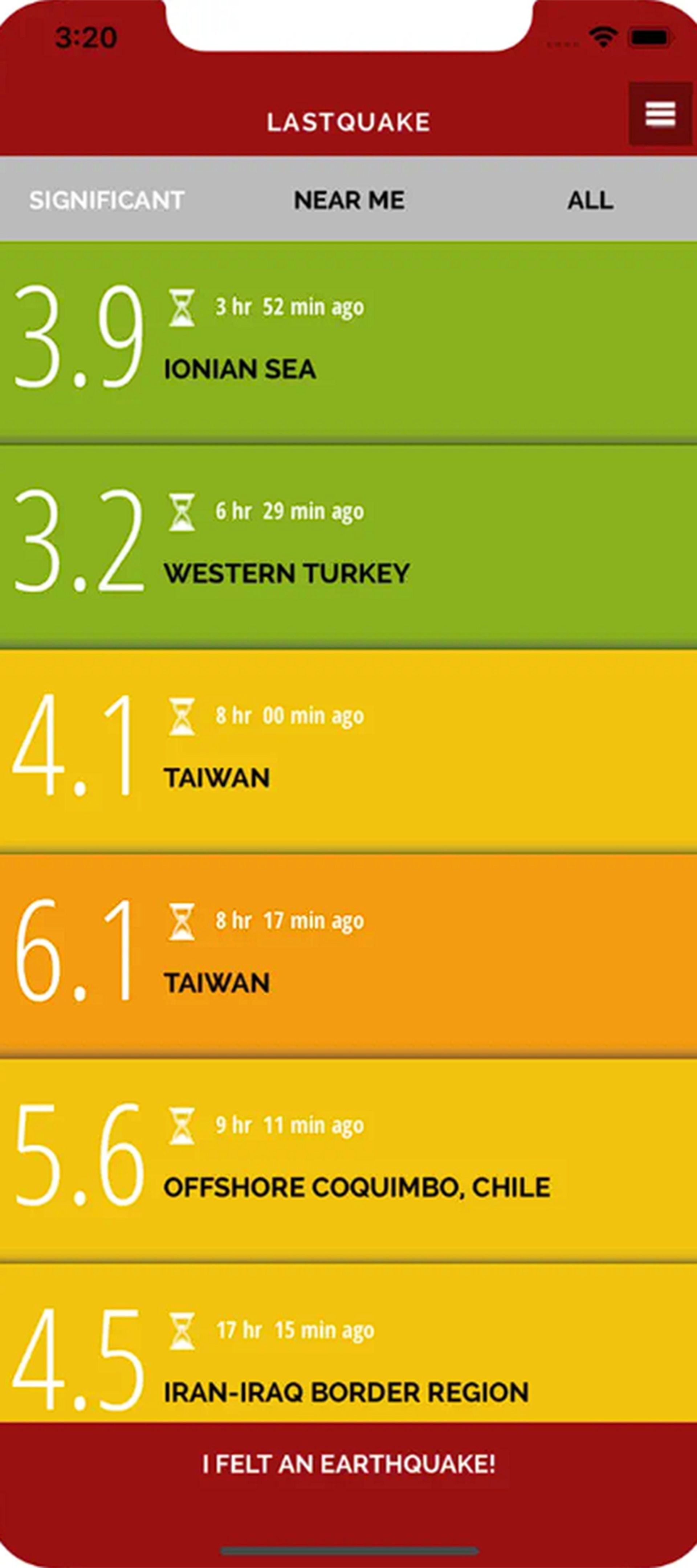Switch to the All tab

(x=590, y=200)
